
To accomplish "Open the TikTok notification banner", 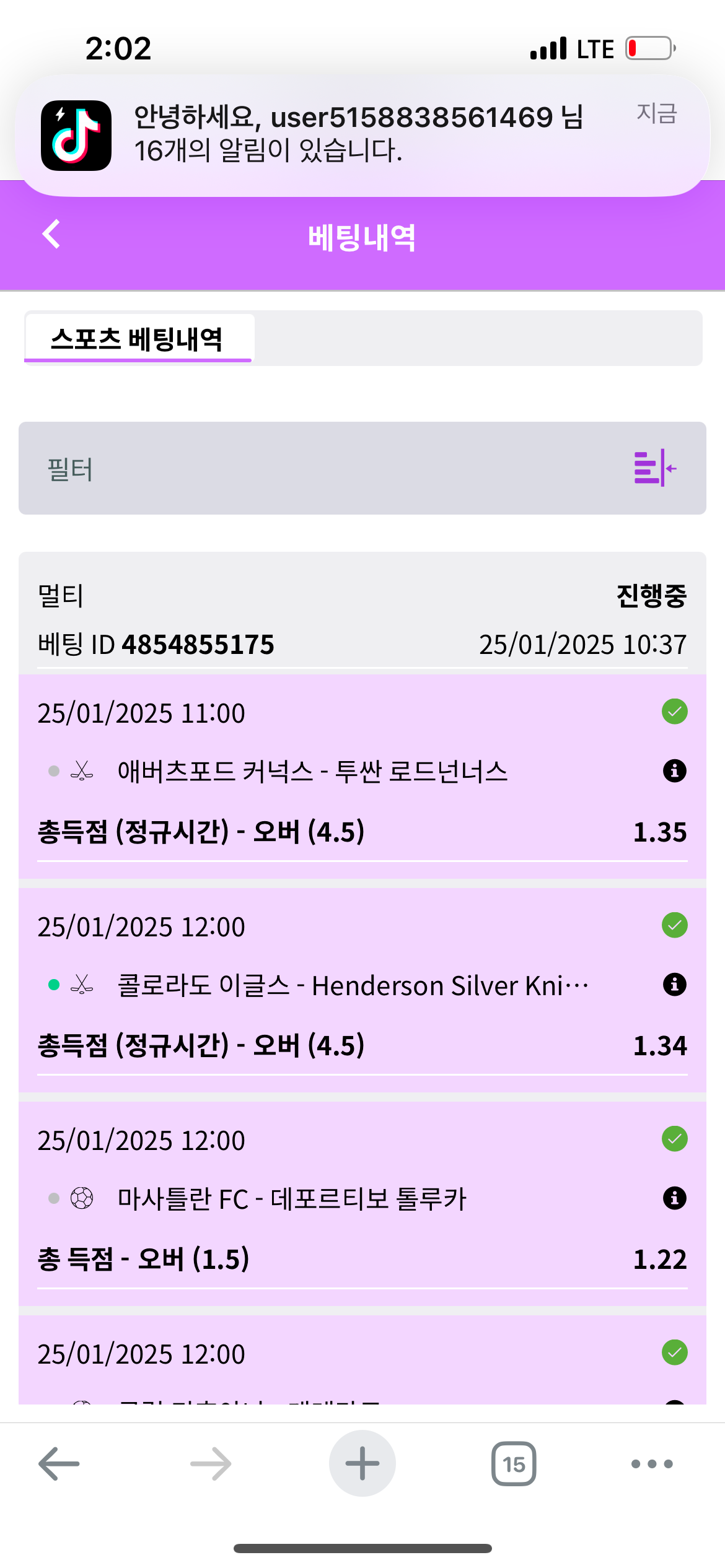I will 362,135.
